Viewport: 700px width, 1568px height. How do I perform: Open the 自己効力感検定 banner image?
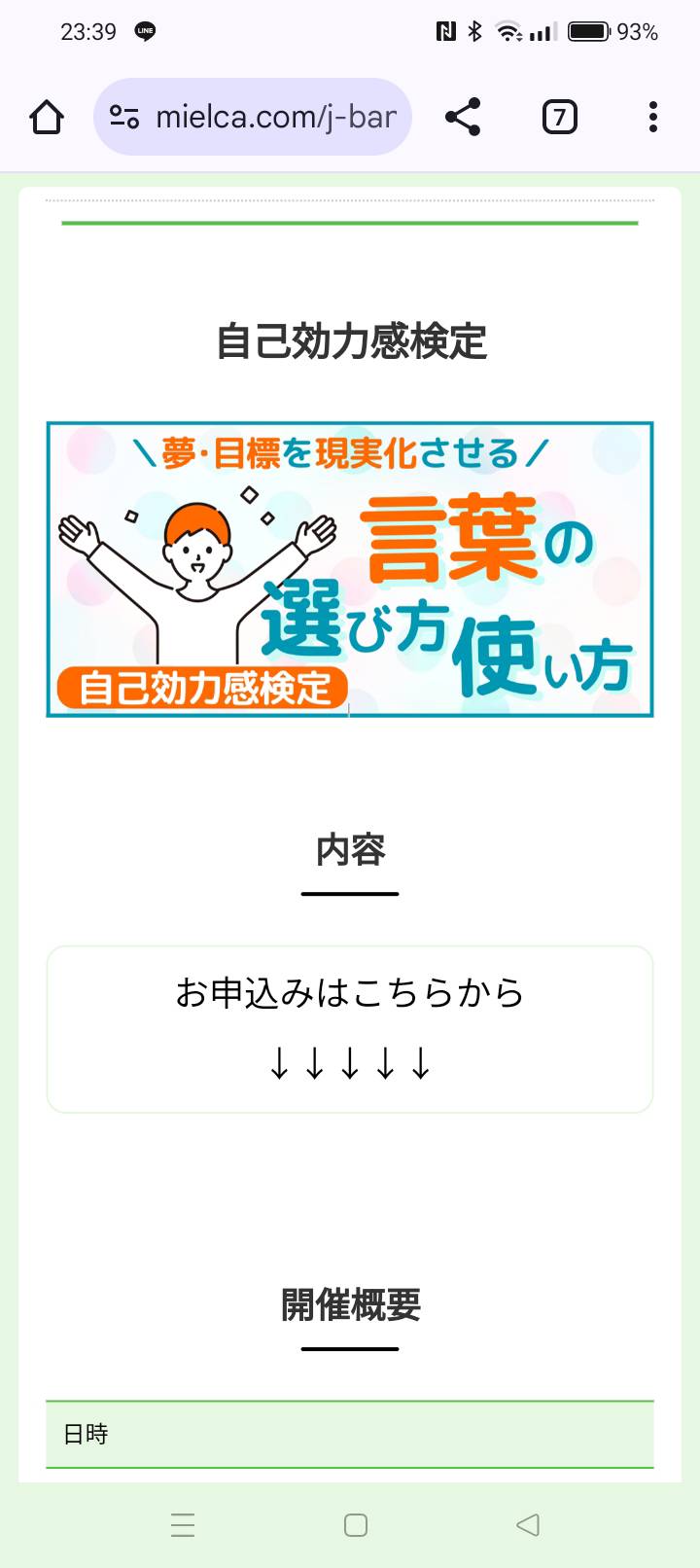coord(350,570)
